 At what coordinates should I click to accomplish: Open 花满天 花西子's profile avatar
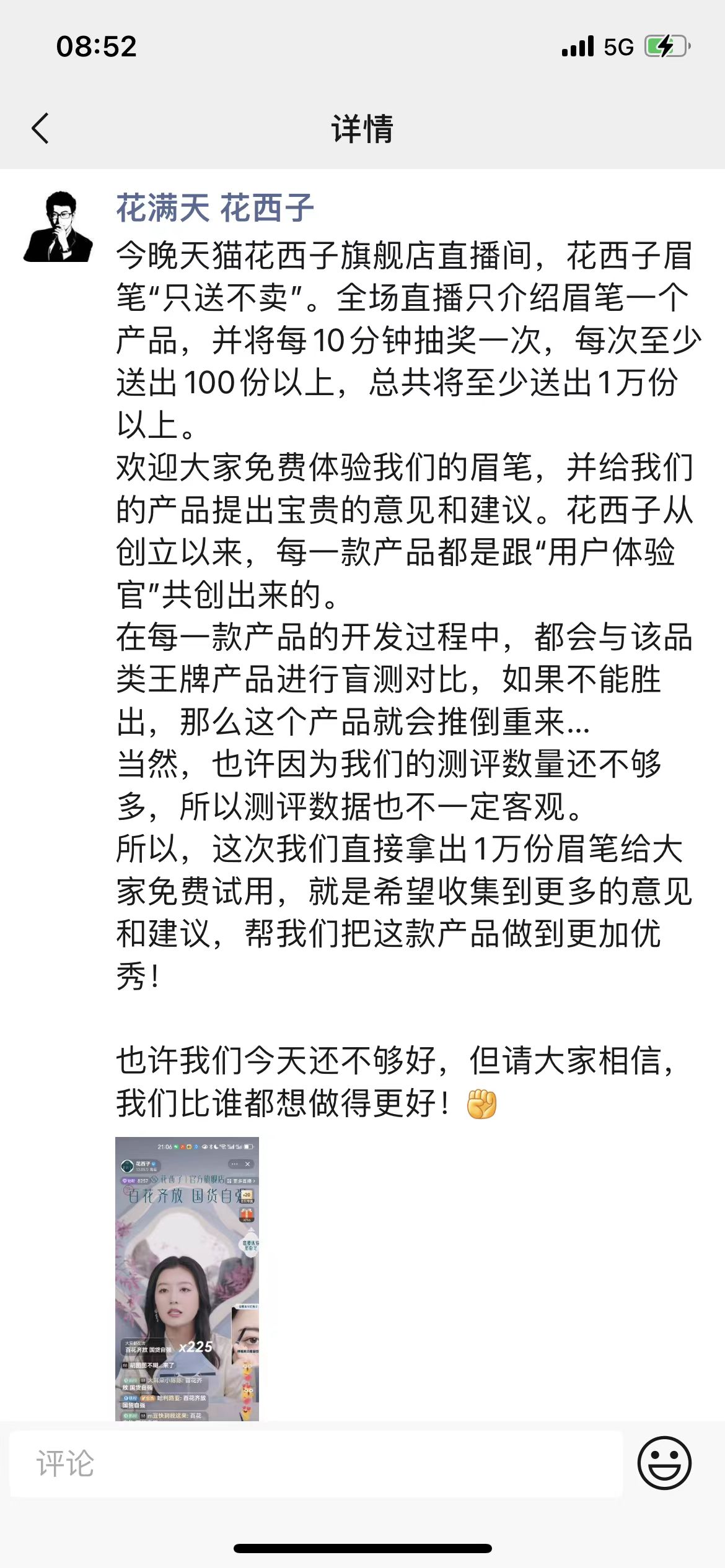click(59, 227)
